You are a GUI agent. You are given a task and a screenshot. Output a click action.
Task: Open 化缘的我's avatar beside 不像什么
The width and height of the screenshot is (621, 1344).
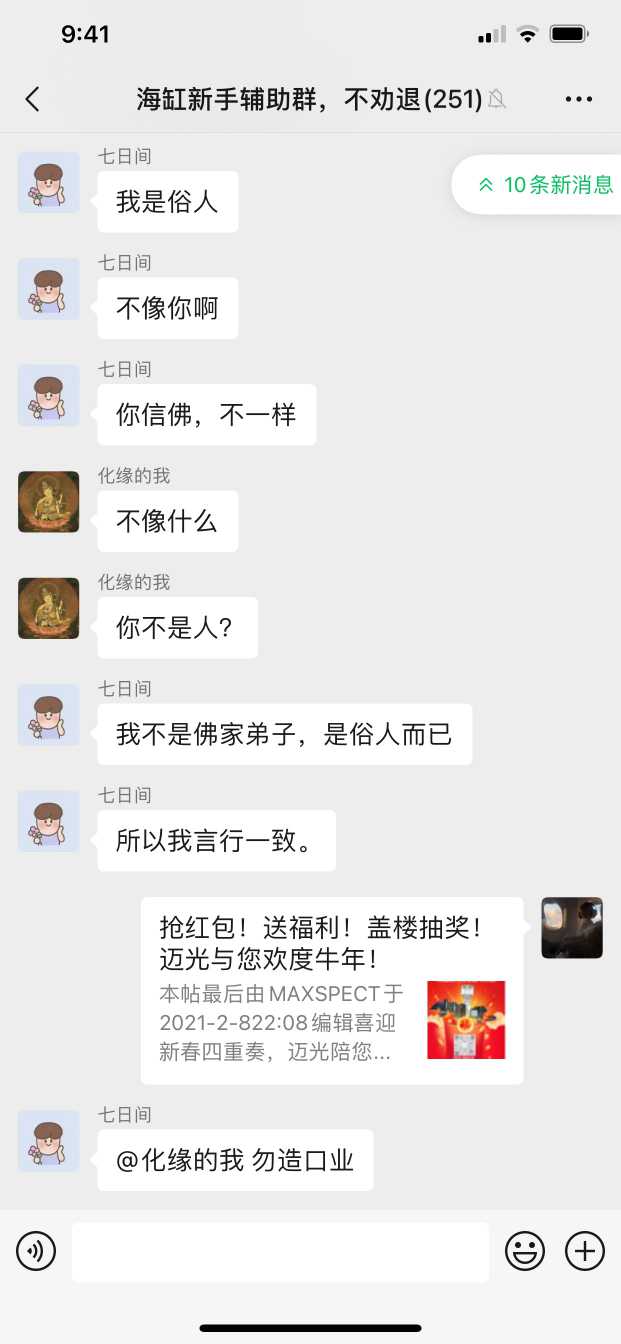(48, 502)
